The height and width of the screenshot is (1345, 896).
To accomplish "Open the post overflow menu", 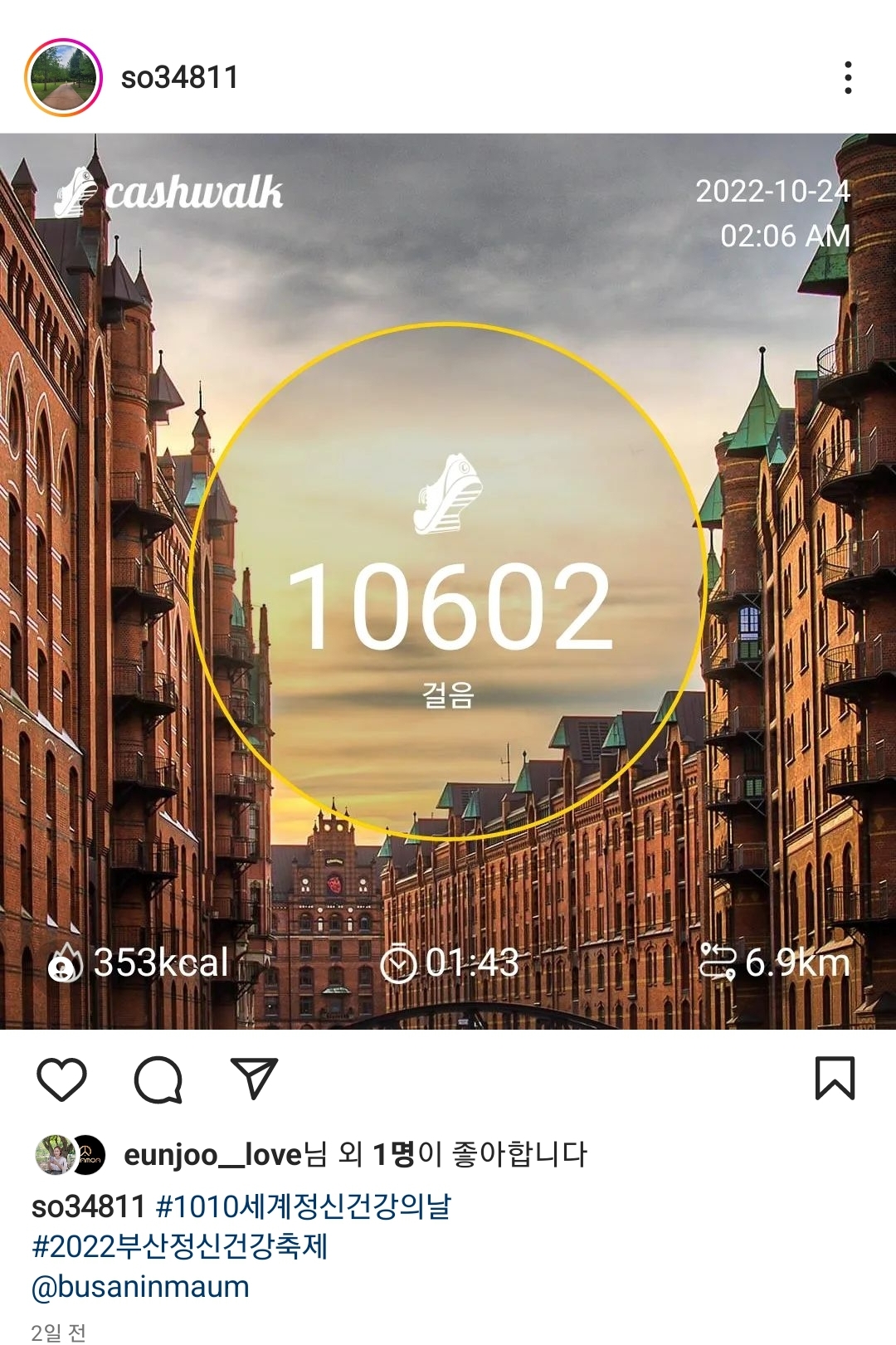I will [x=847, y=77].
